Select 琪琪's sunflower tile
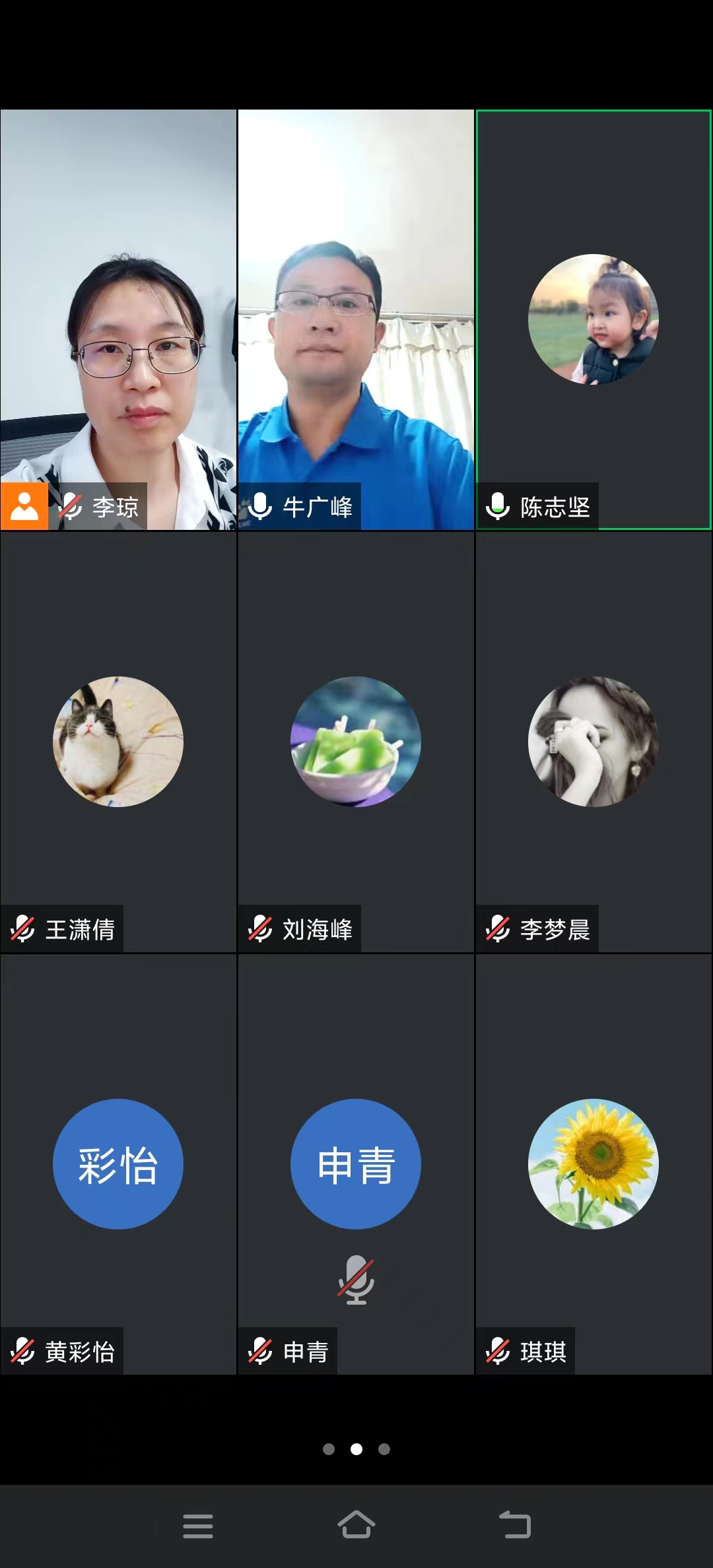The image size is (713, 1568). (x=594, y=1164)
